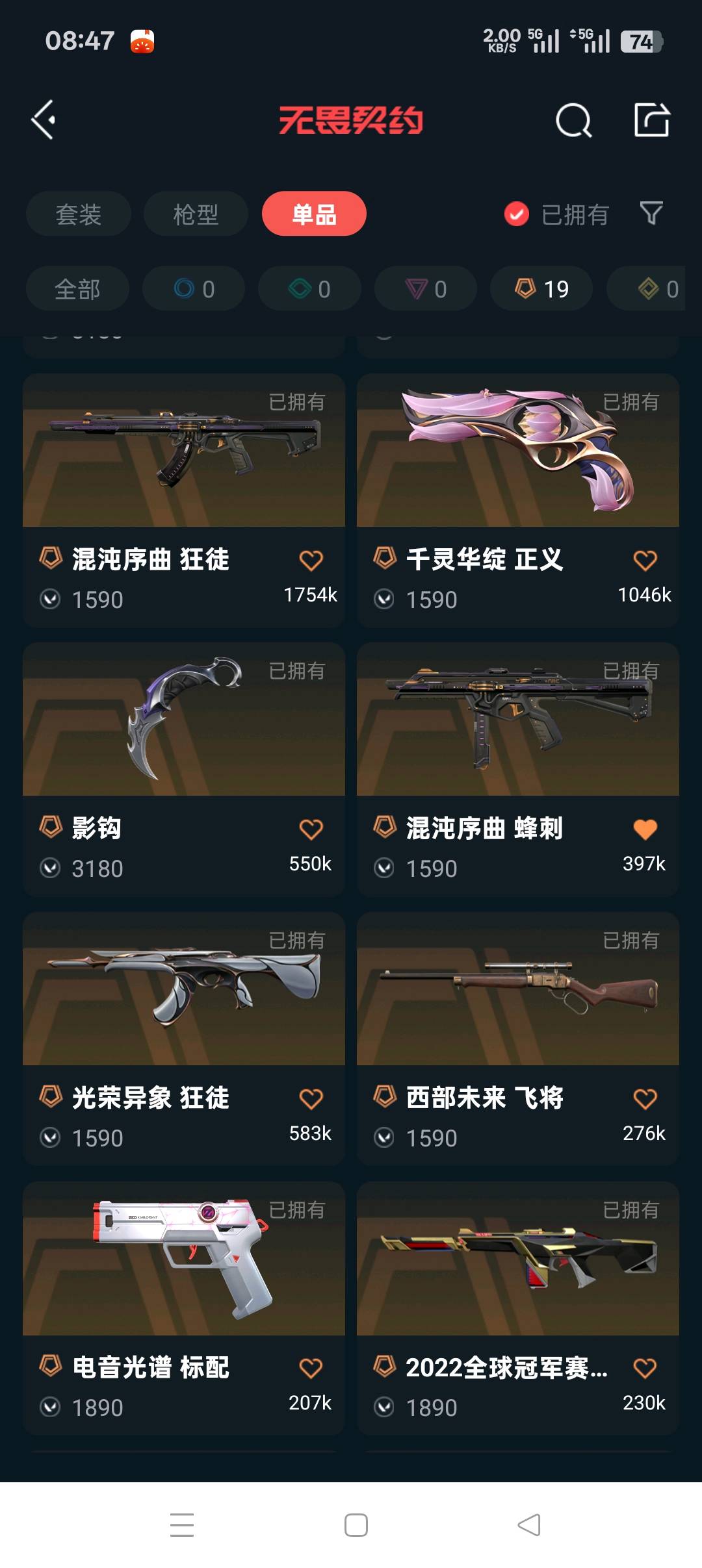Switch to the 枪型 tab
Viewport: 702px width, 1568px height.
pyautogui.click(x=196, y=214)
